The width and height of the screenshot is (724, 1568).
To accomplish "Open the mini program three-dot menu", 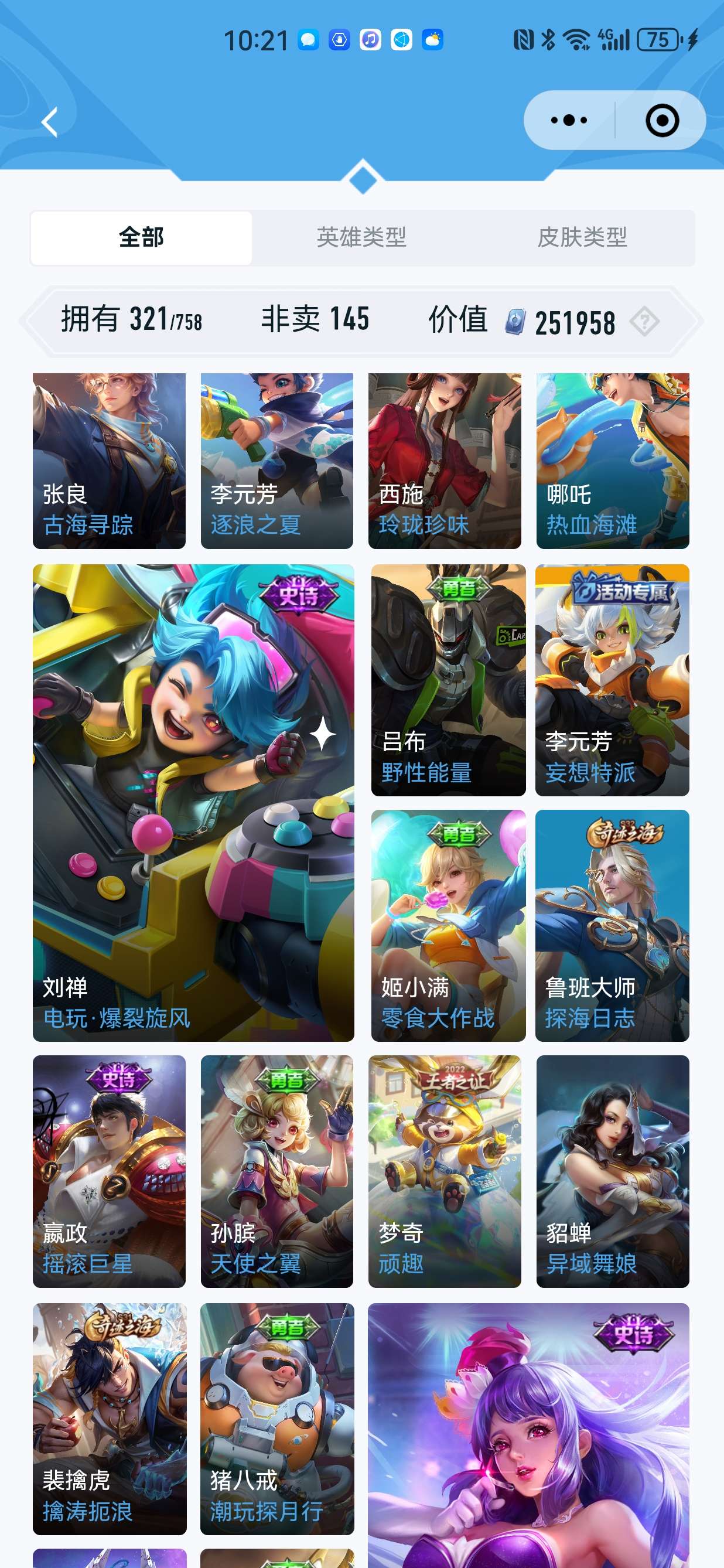I will pyautogui.click(x=569, y=121).
